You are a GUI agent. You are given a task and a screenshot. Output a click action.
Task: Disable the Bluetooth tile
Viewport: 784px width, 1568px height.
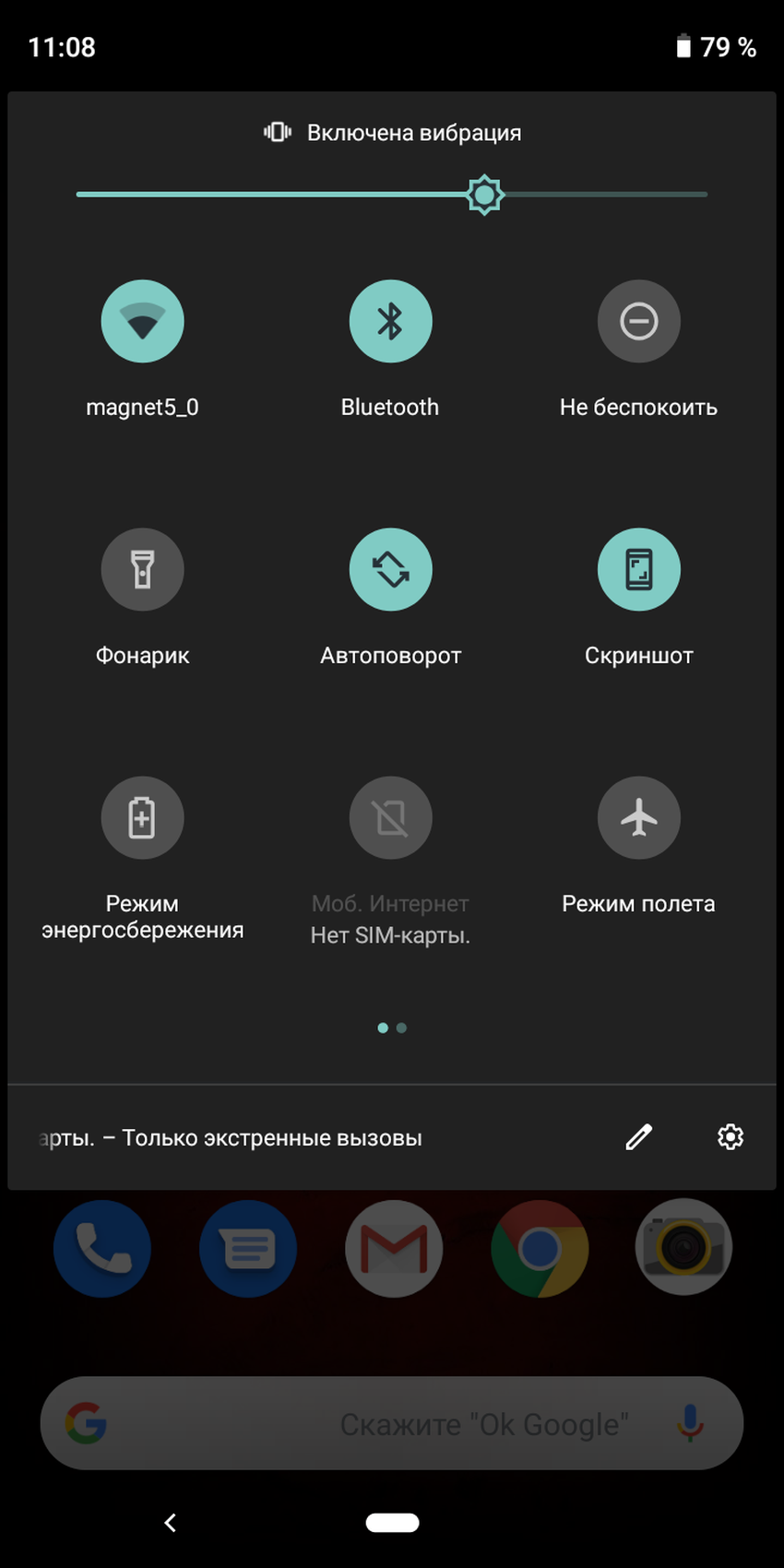coord(390,321)
